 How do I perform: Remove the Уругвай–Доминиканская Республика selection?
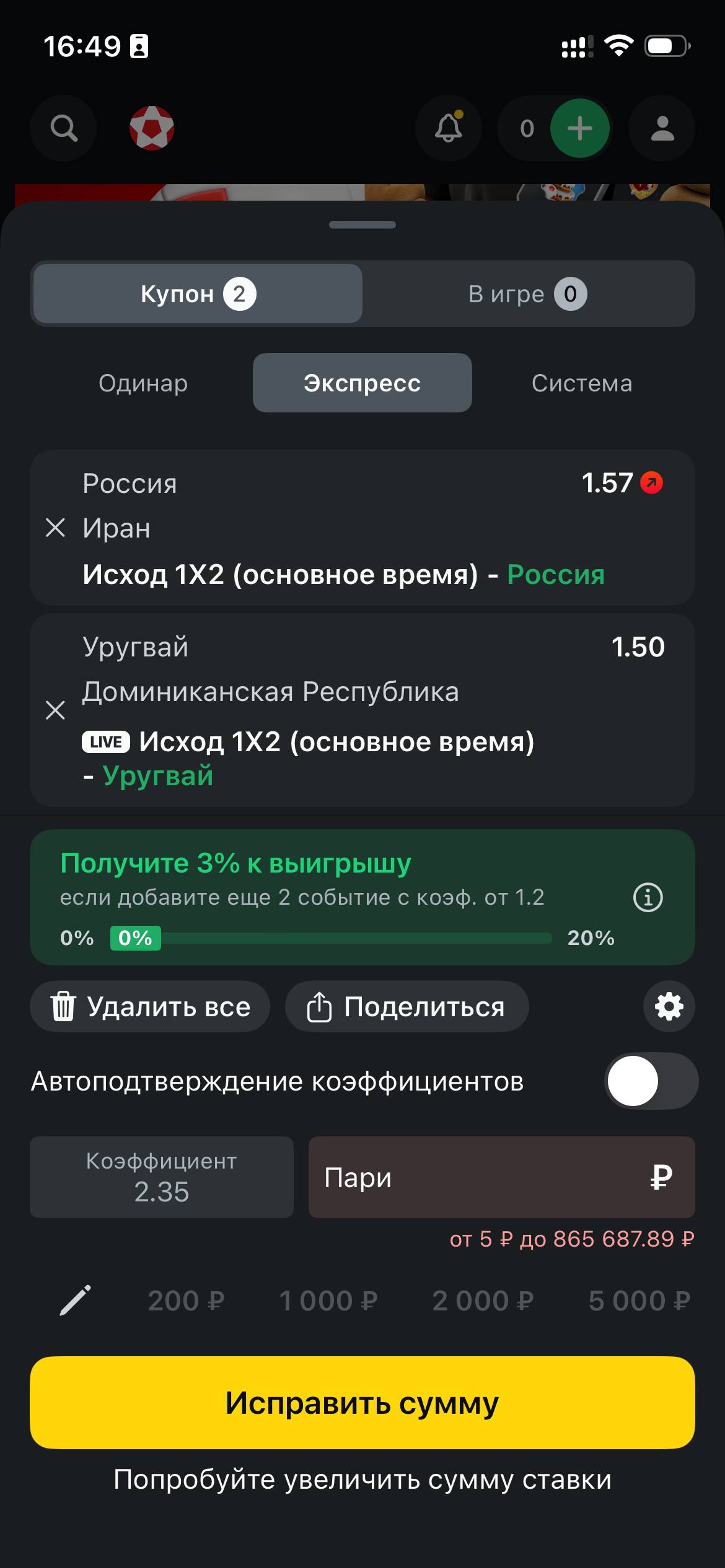55,710
